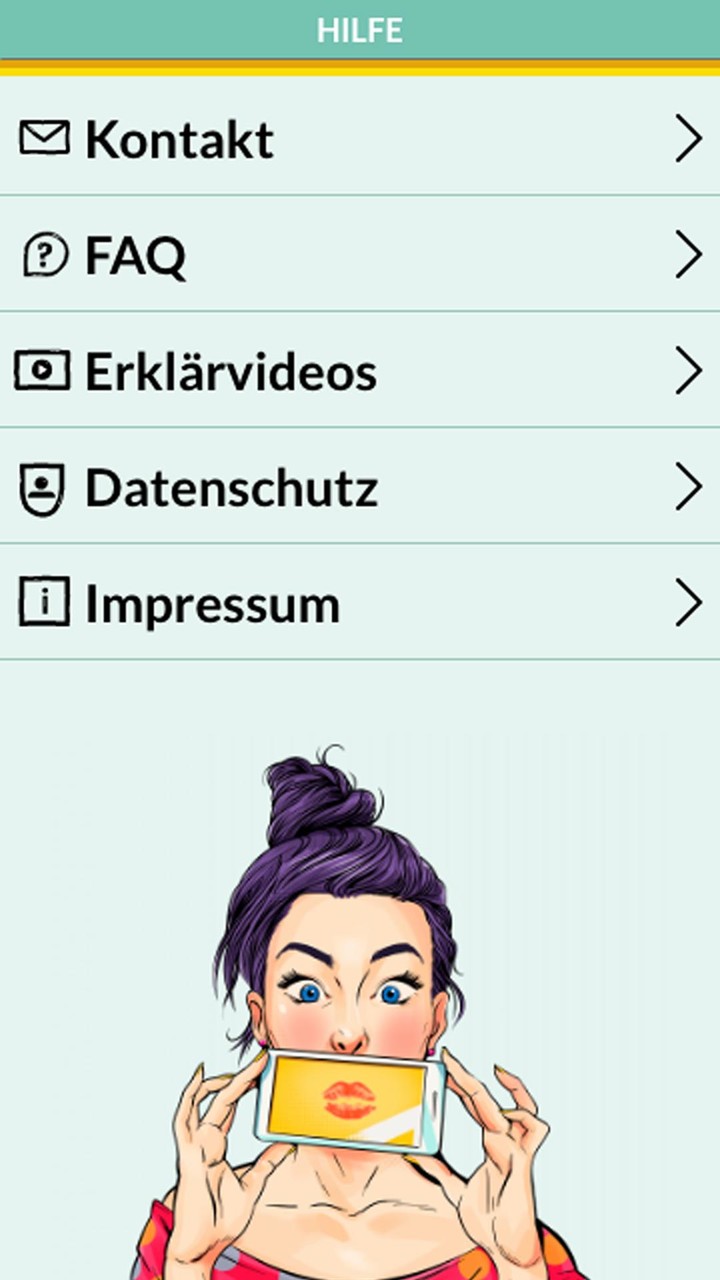Expand Kontakt using its chevron arrow
The height and width of the screenshot is (1280, 720).
pos(689,138)
